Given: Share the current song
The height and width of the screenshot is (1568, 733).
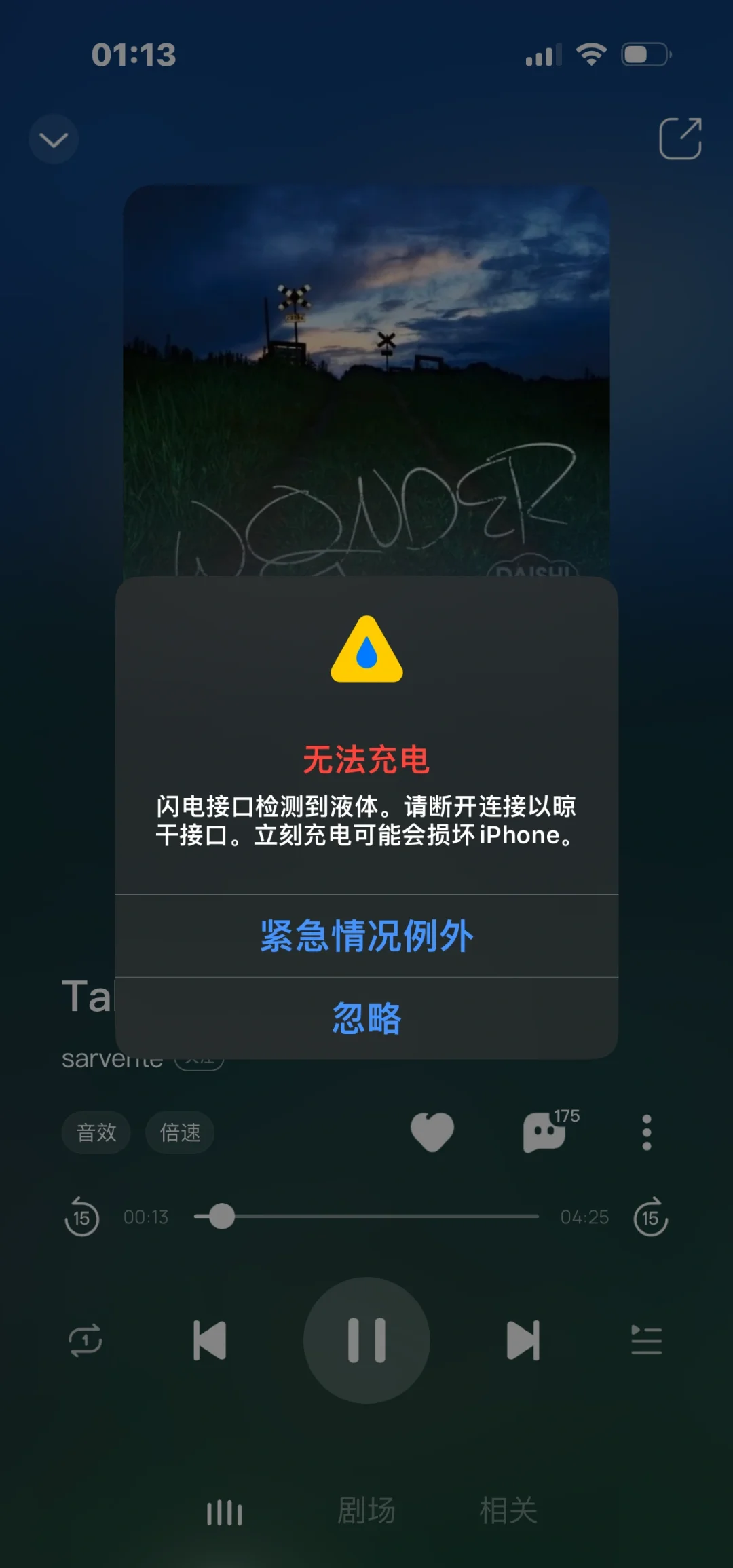Looking at the screenshot, I should [x=680, y=139].
